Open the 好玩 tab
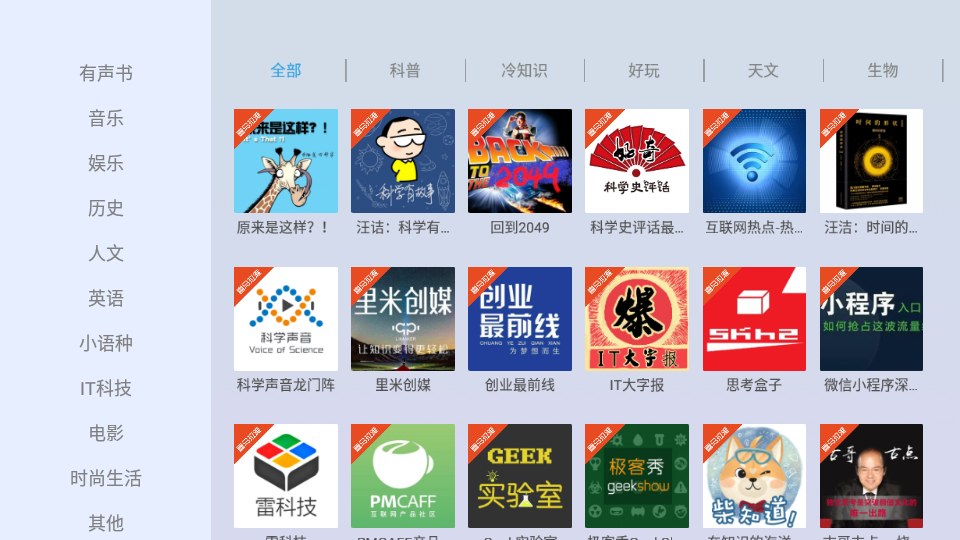Viewport: 960px width, 540px height. coord(644,70)
